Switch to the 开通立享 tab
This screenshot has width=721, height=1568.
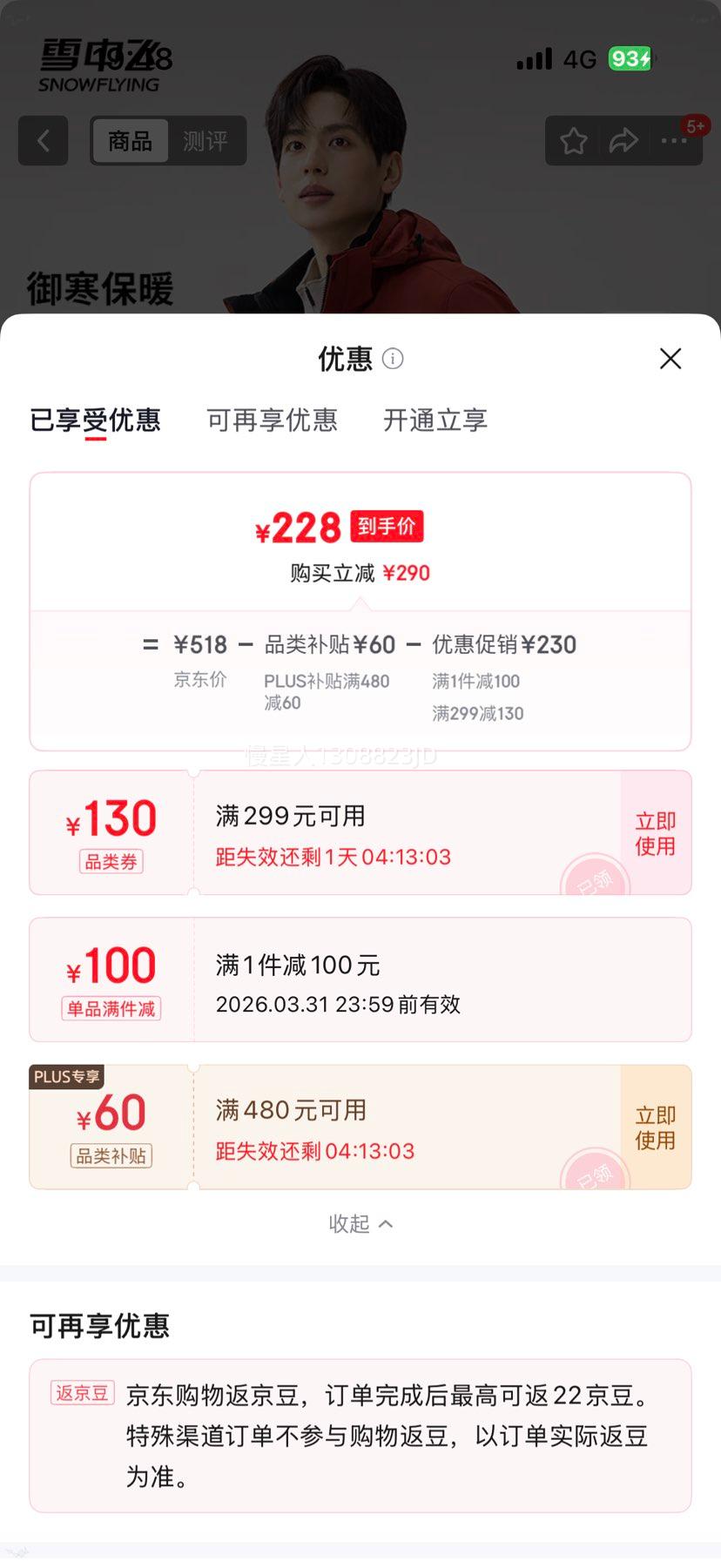coord(434,421)
